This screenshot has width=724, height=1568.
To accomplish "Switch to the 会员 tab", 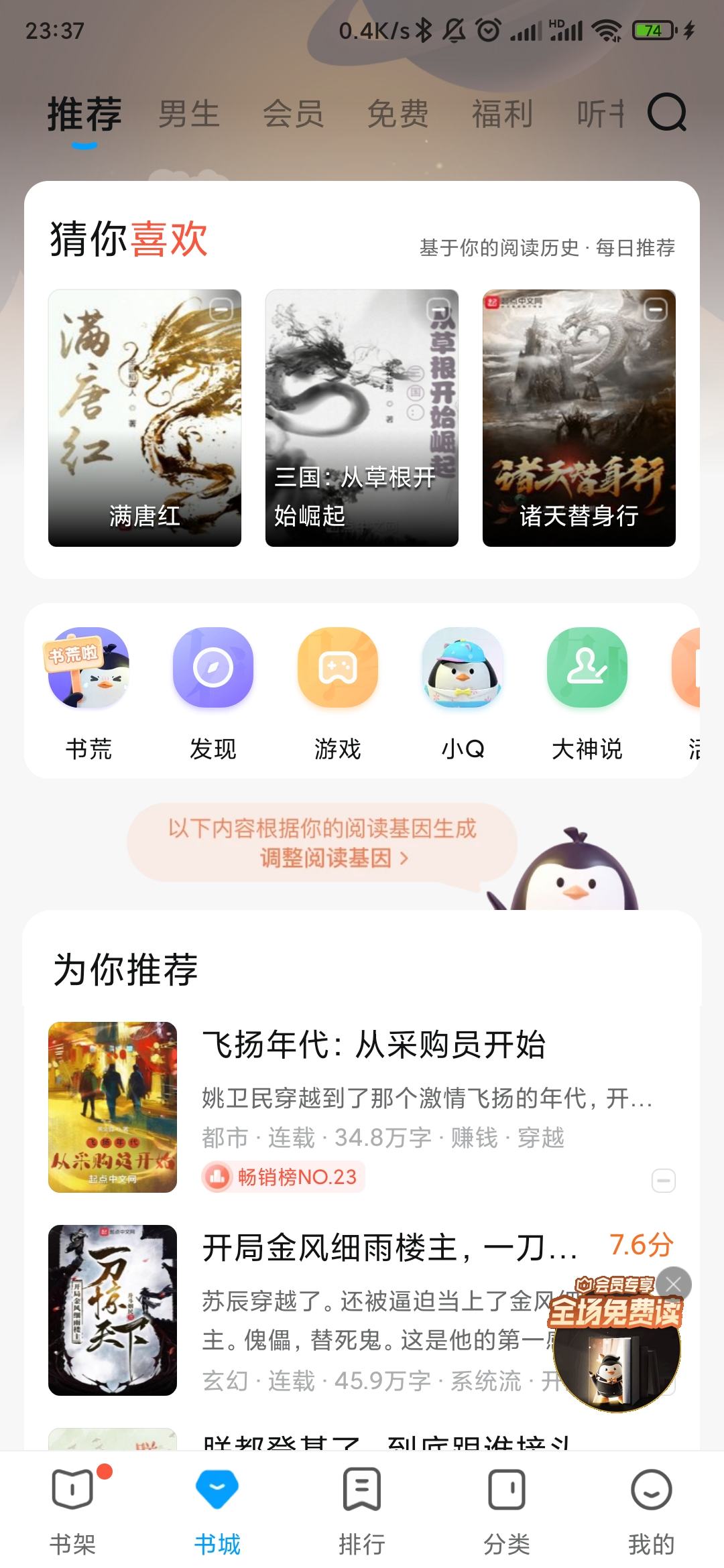I will pyautogui.click(x=293, y=114).
